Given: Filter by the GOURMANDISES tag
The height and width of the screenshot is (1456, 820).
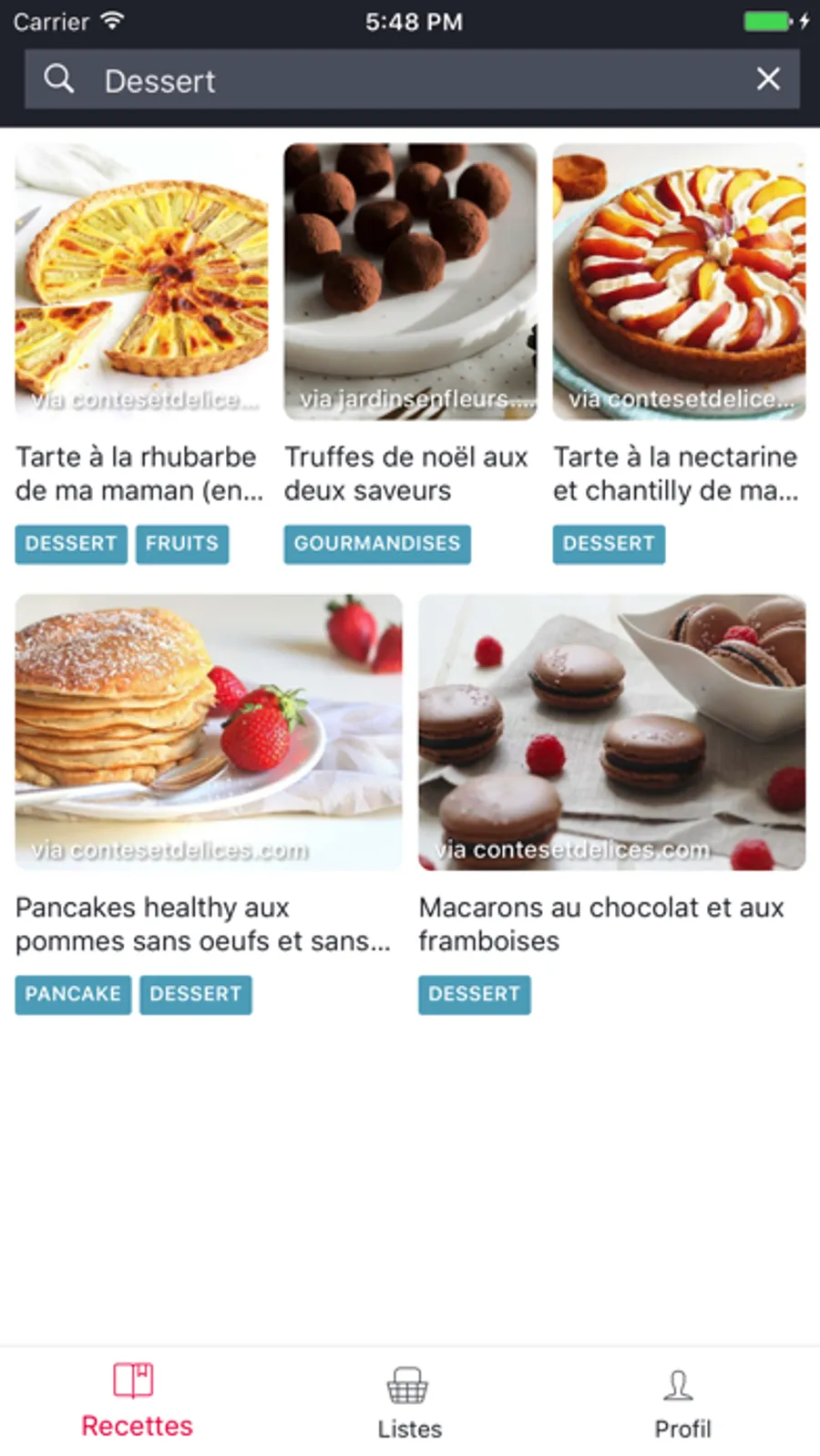Looking at the screenshot, I should tap(377, 544).
